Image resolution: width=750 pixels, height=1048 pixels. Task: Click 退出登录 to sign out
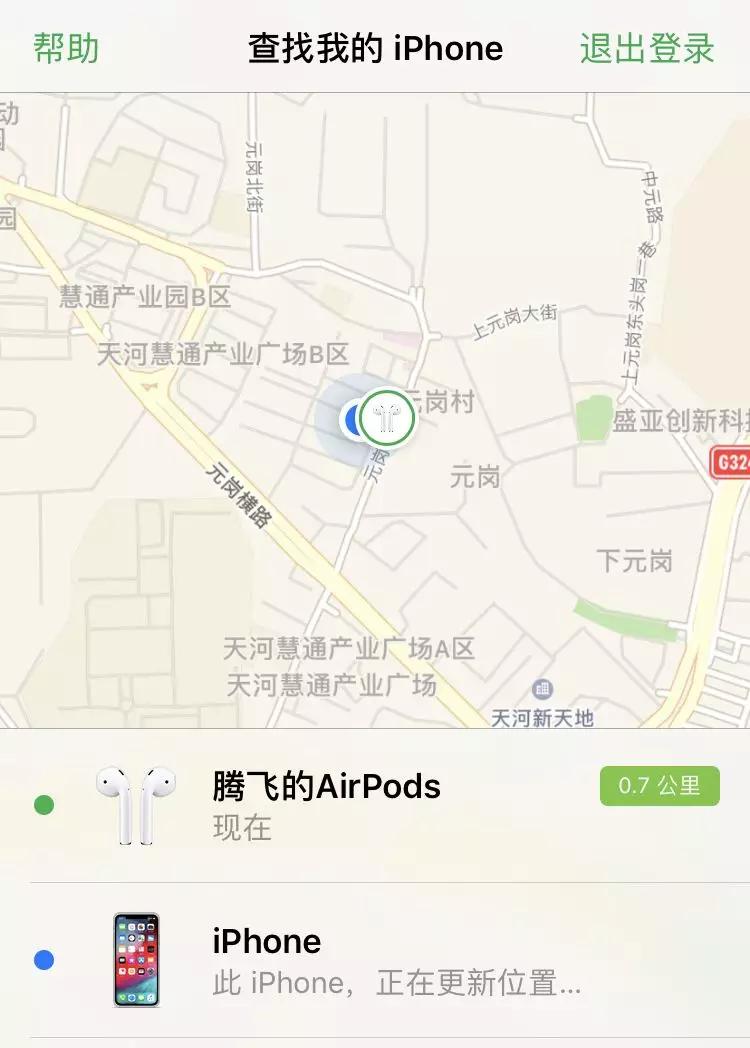coord(644,47)
